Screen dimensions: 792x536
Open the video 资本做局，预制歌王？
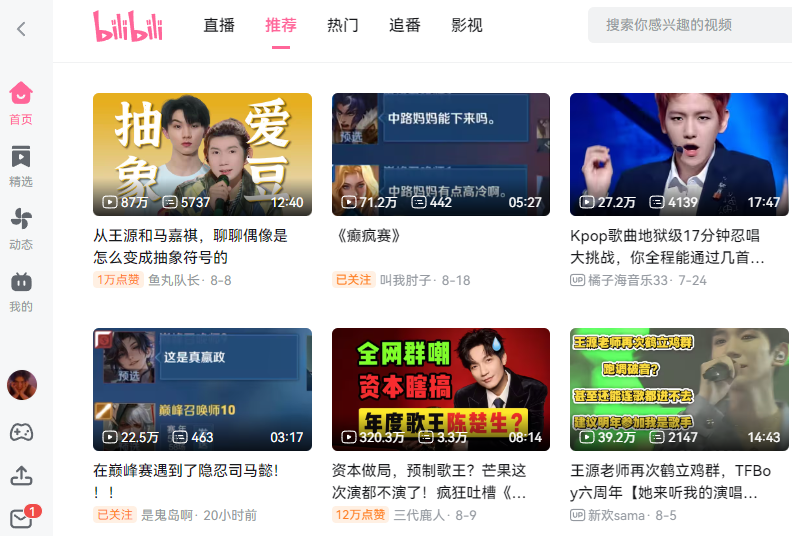coord(441,389)
